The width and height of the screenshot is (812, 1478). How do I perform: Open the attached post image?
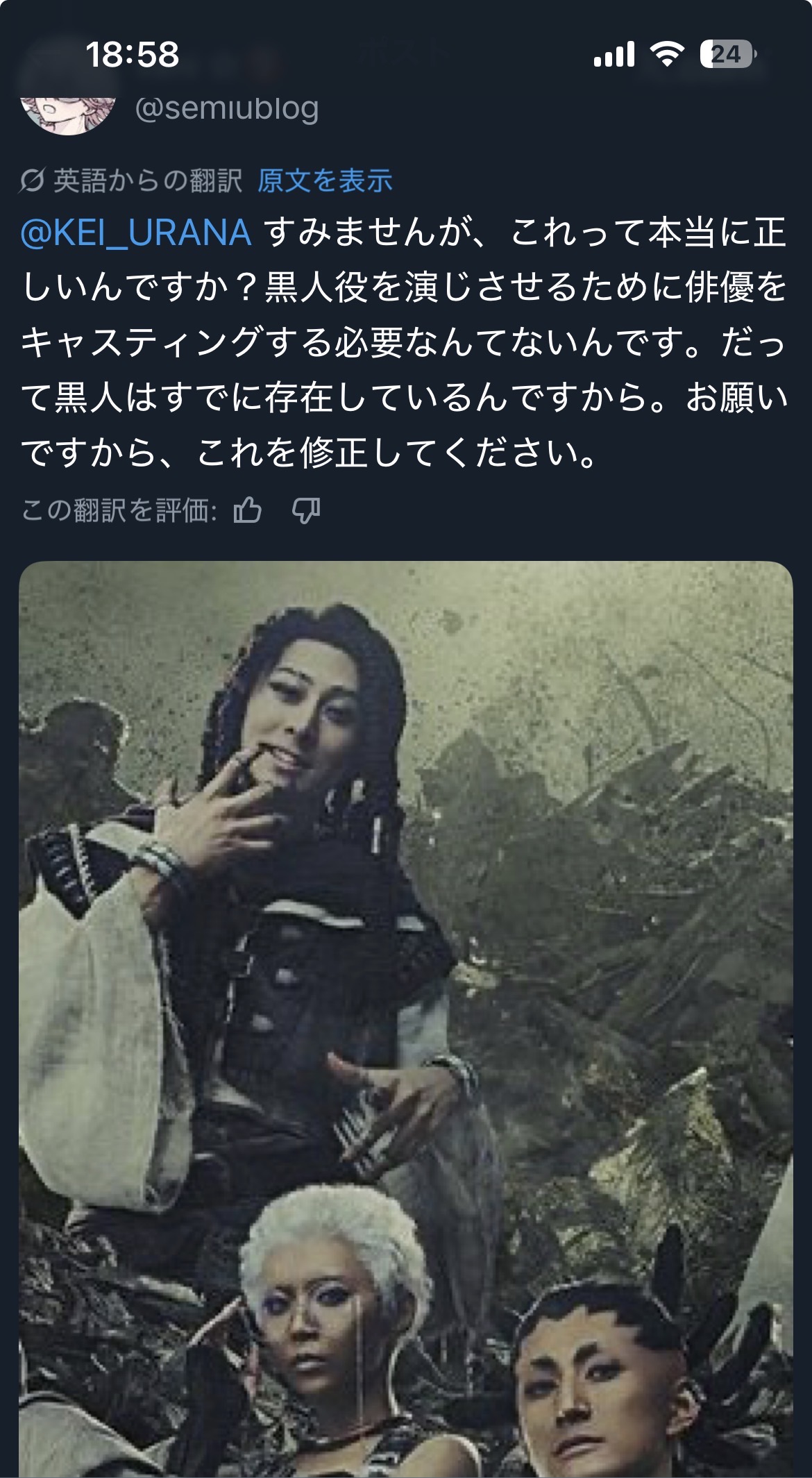pyautogui.click(x=406, y=1019)
